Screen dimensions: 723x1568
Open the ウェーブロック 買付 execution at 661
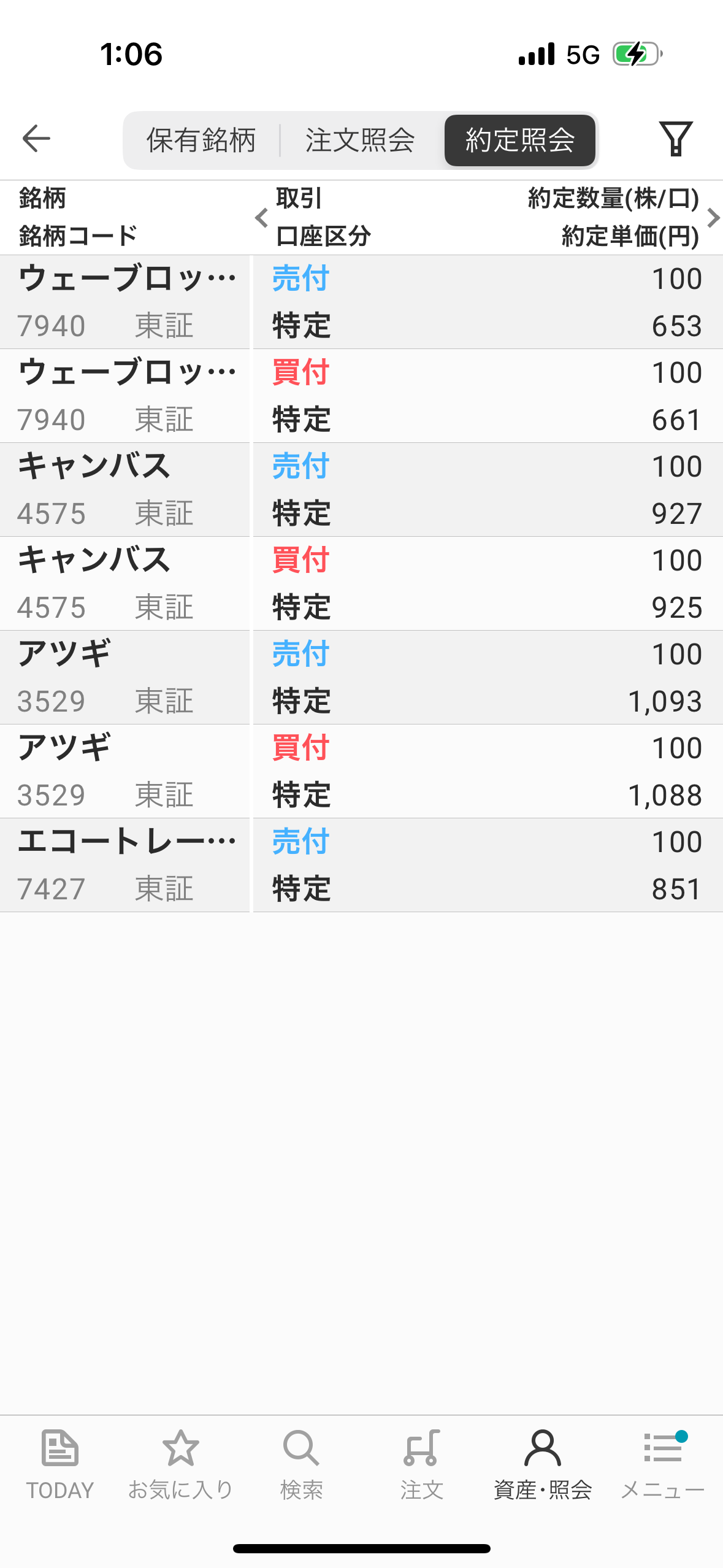(x=362, y=396)
